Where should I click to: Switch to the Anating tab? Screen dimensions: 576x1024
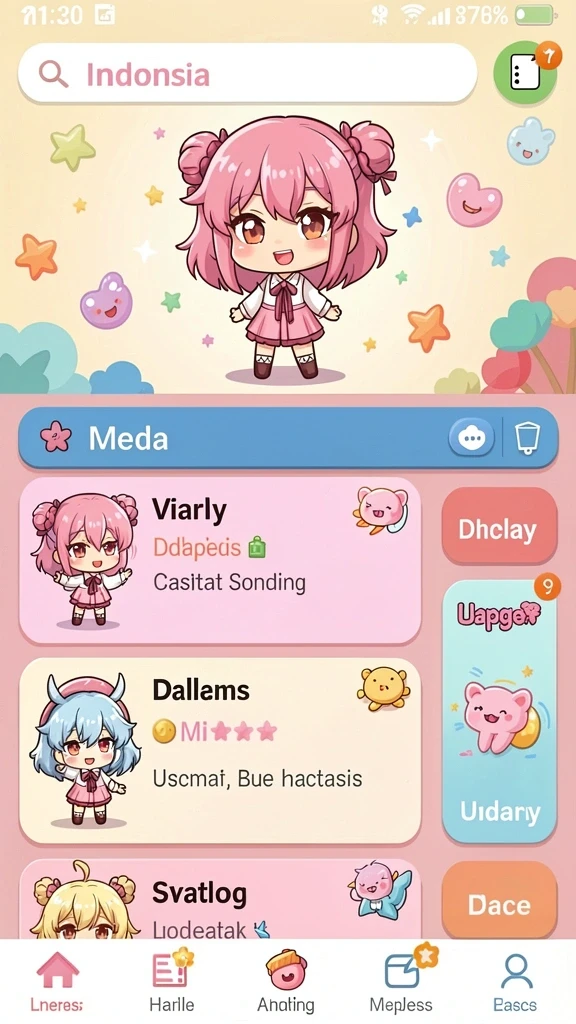click(286, 982)
